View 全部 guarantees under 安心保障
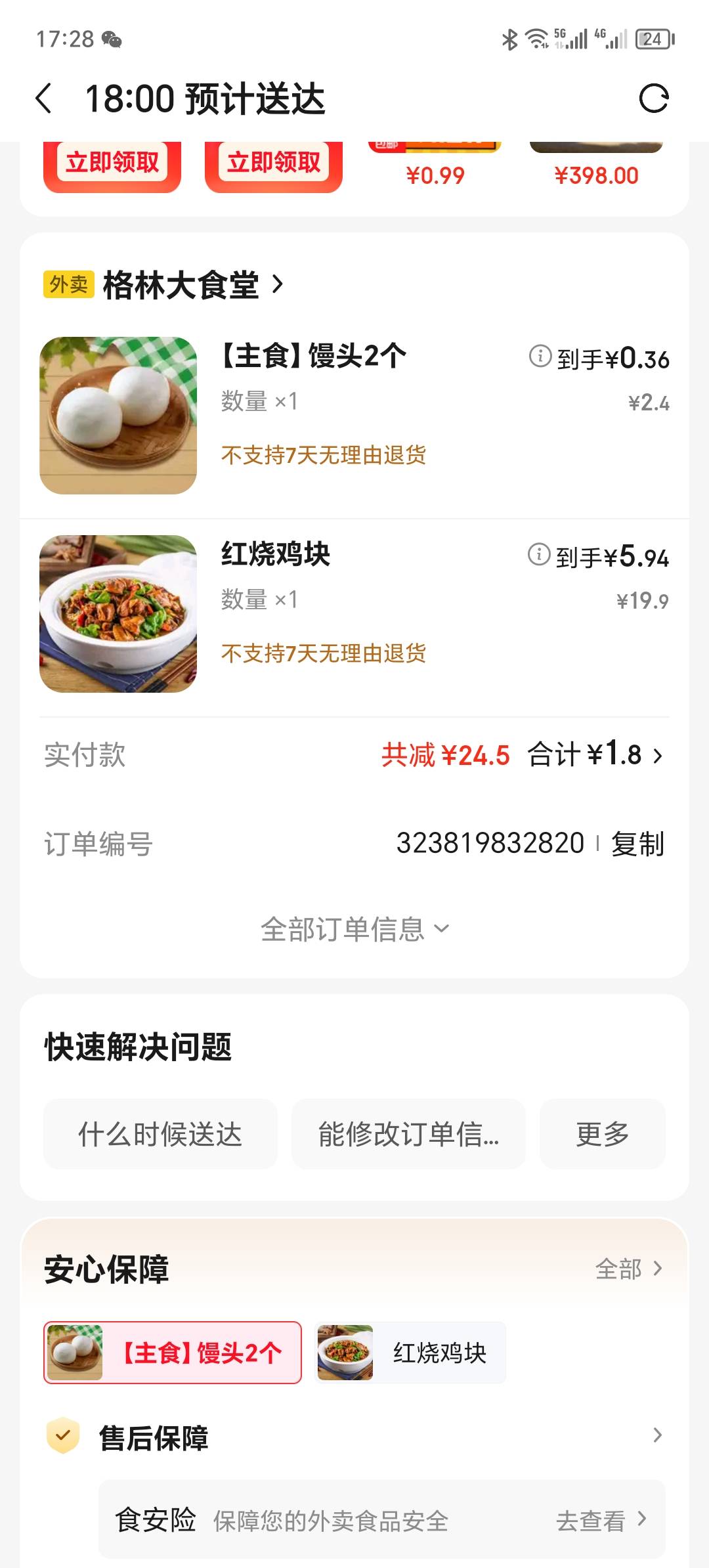709x1568 pixels. (628, 1269)
